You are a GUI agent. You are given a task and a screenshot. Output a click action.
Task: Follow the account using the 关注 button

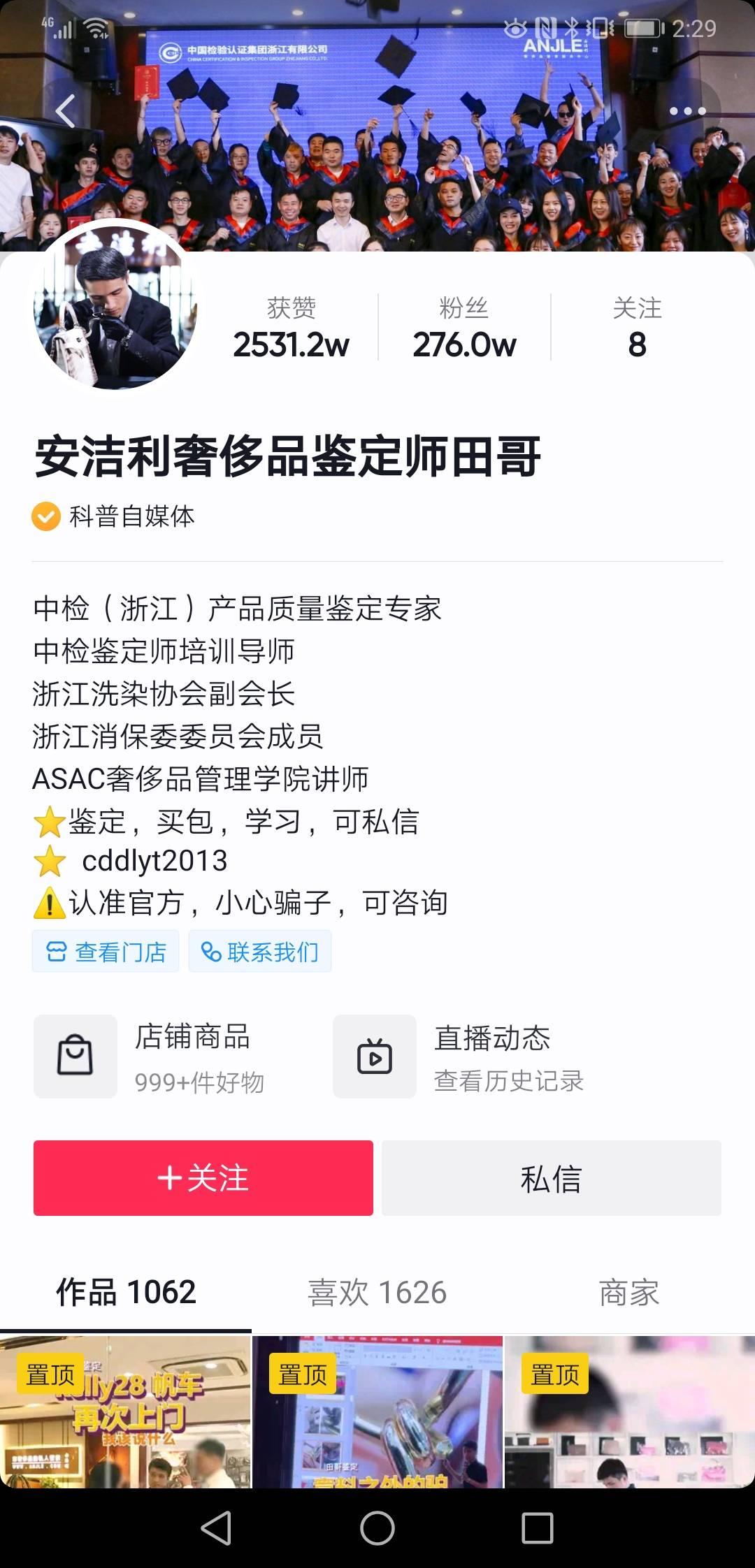click(x=203, y=1178)
